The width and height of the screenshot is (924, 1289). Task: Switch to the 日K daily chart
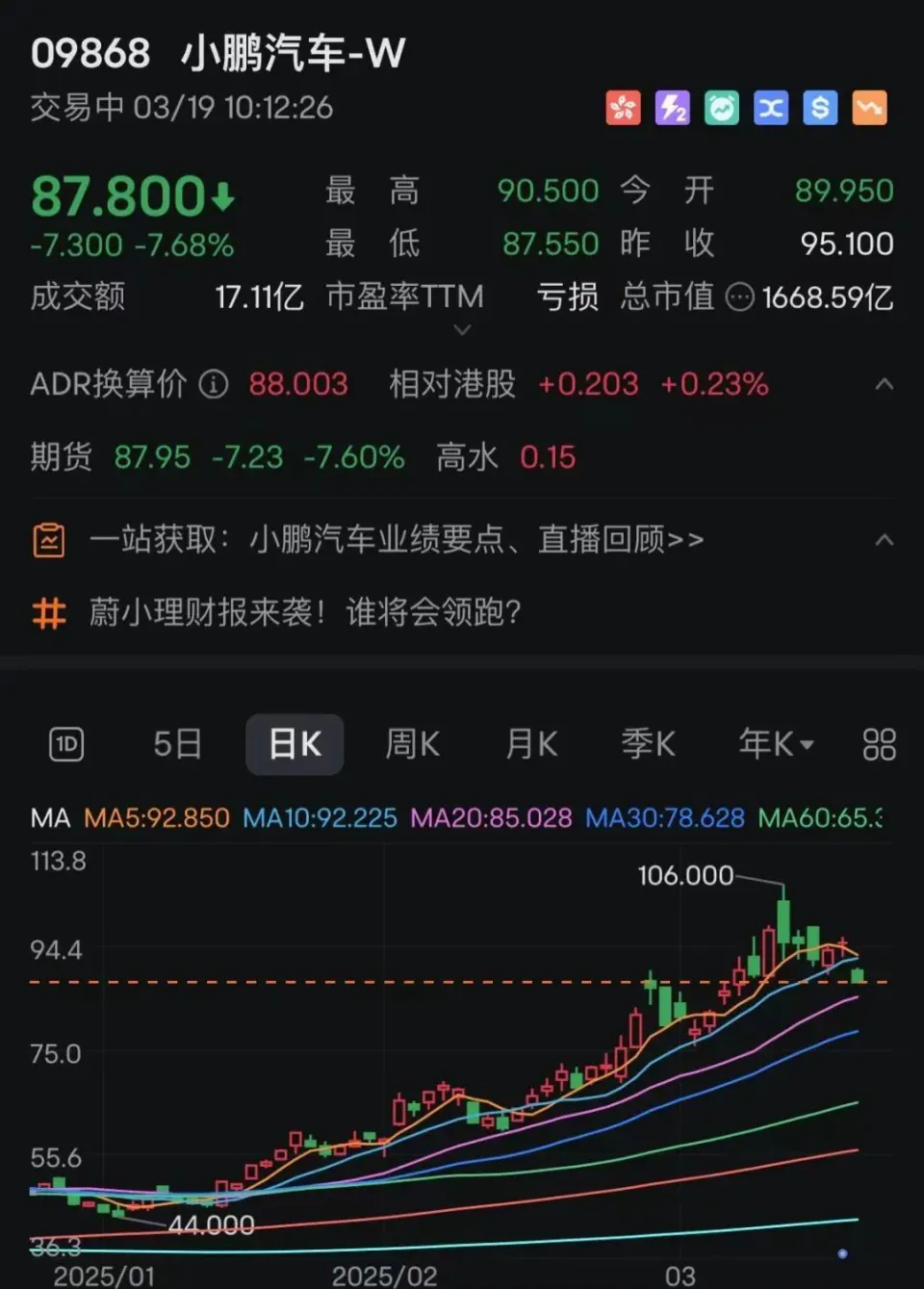pyautogui.click(x=295, y=744)
